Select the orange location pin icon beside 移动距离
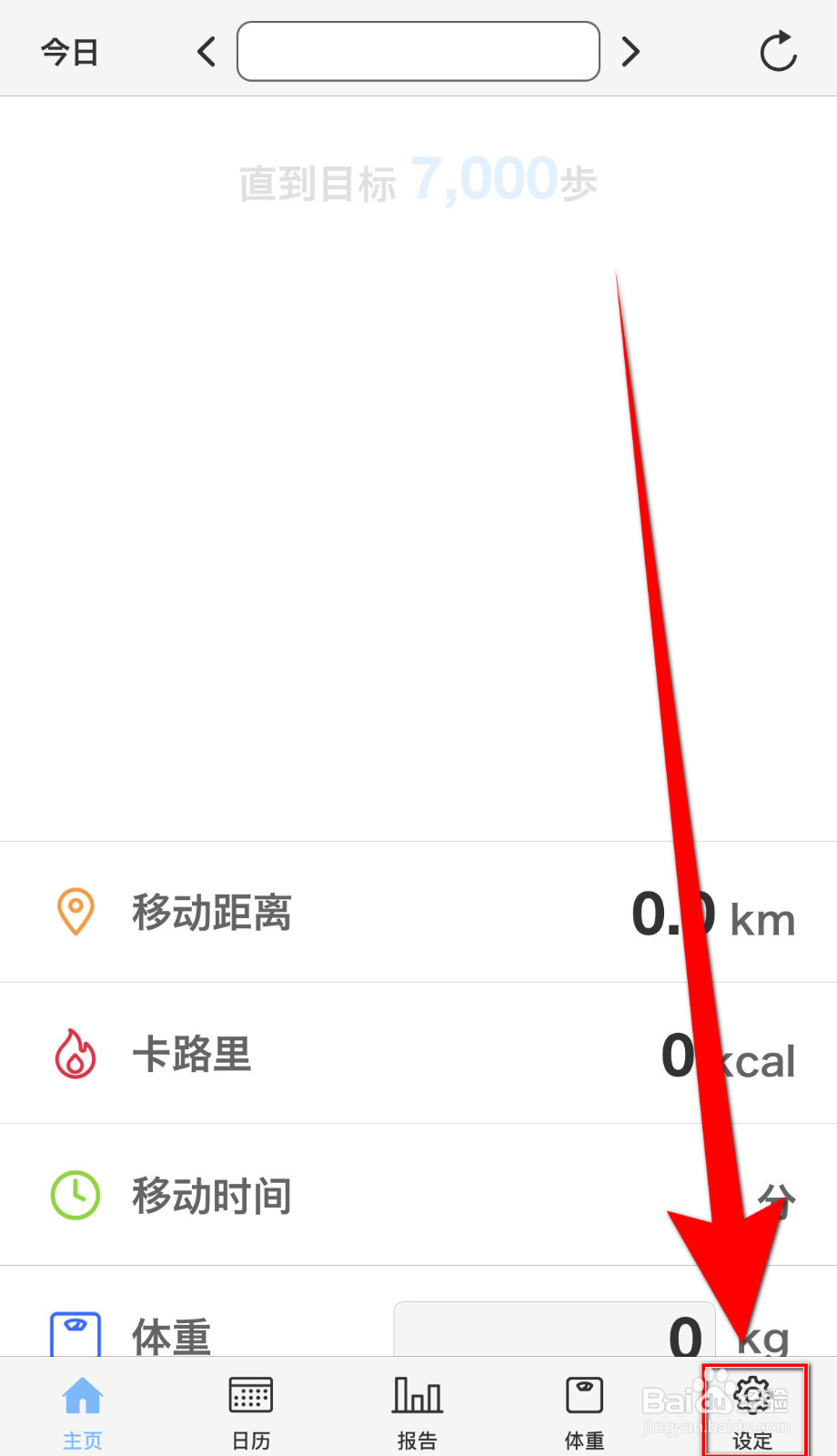Image resolution: width=837 pixels, height=1456 pixels. (75, 912)
